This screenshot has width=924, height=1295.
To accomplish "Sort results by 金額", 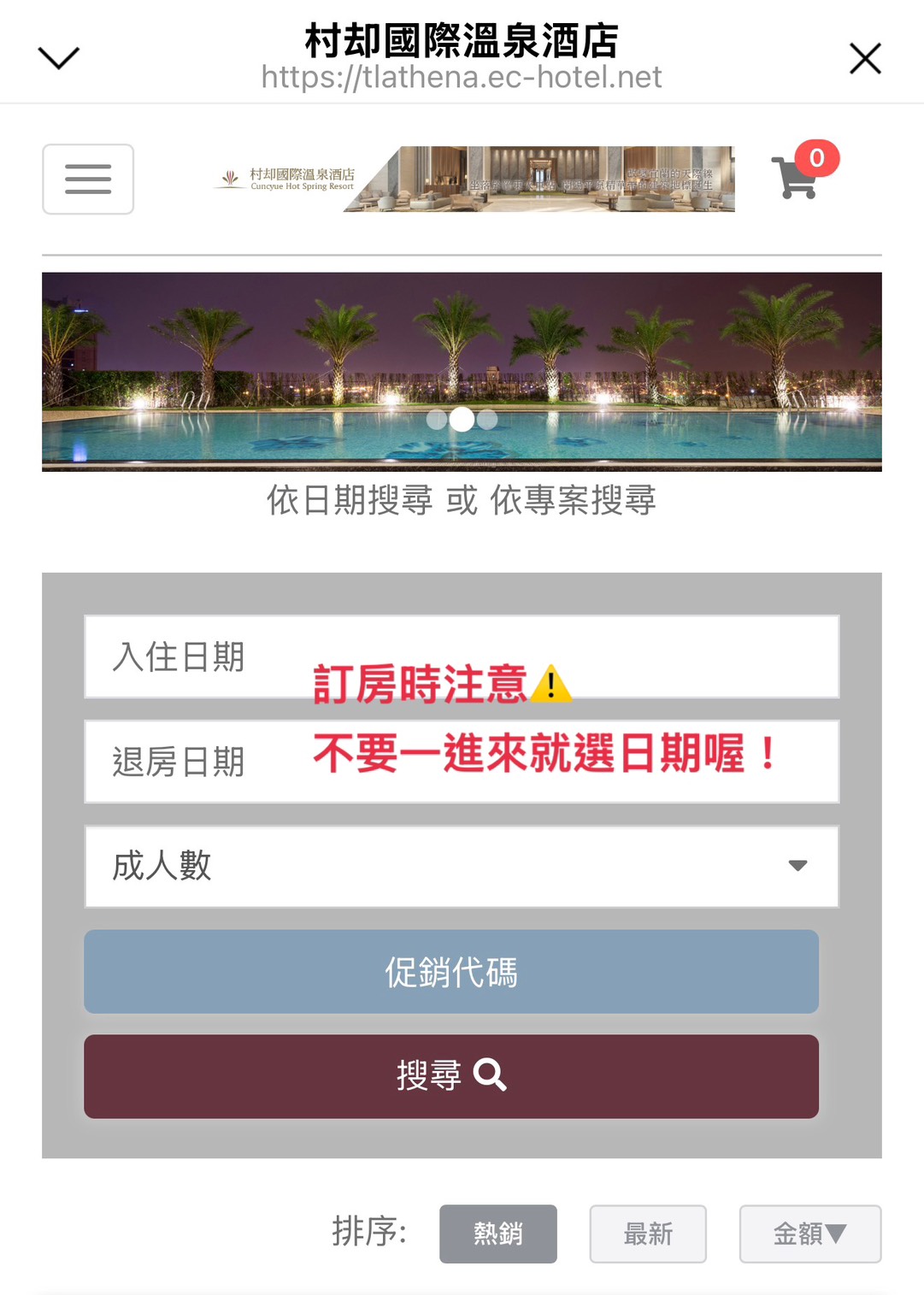I will coord(809,1233).
